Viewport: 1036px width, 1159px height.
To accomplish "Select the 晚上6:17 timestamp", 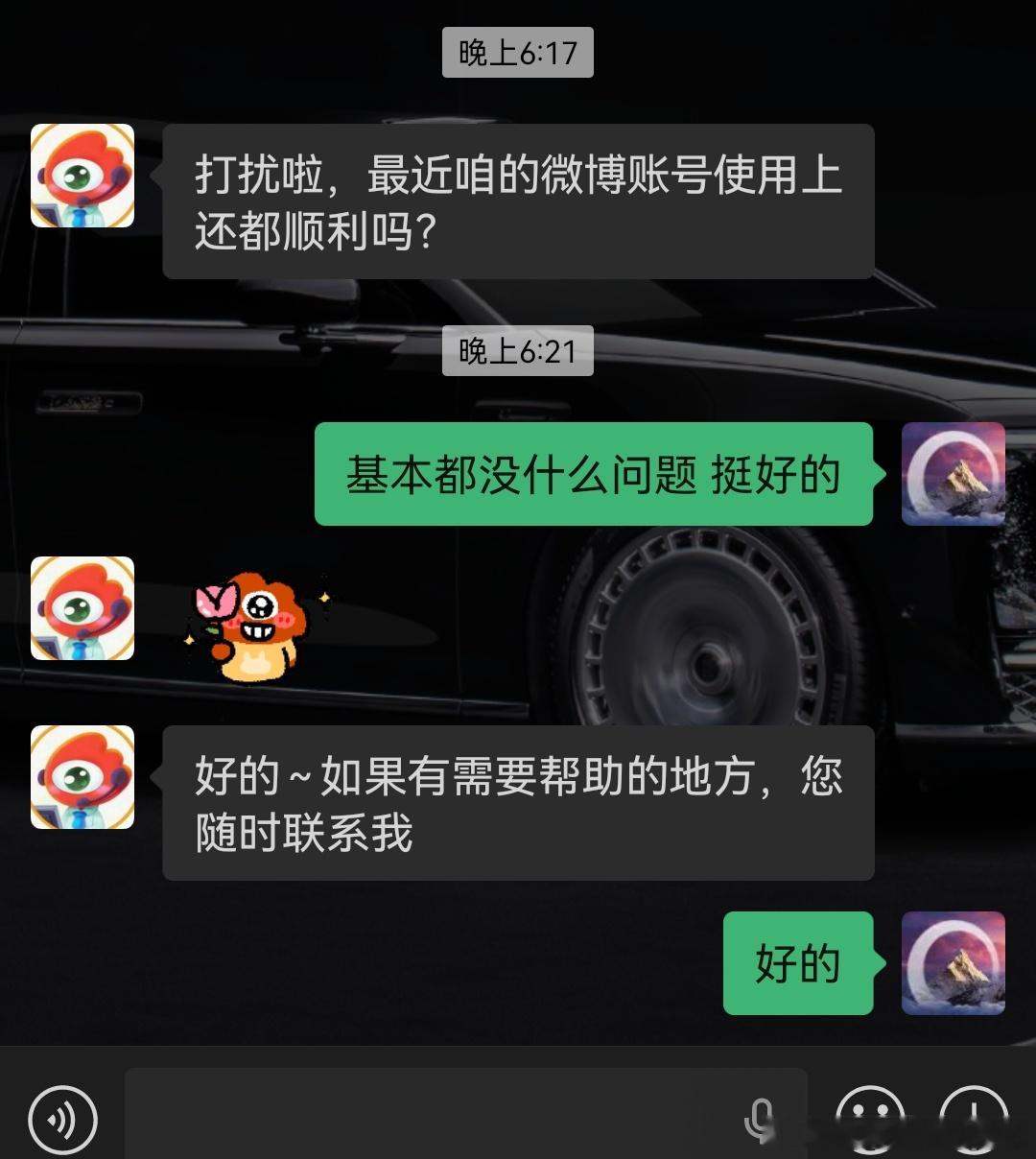I will pyautogui.click(x=518, y=54).
